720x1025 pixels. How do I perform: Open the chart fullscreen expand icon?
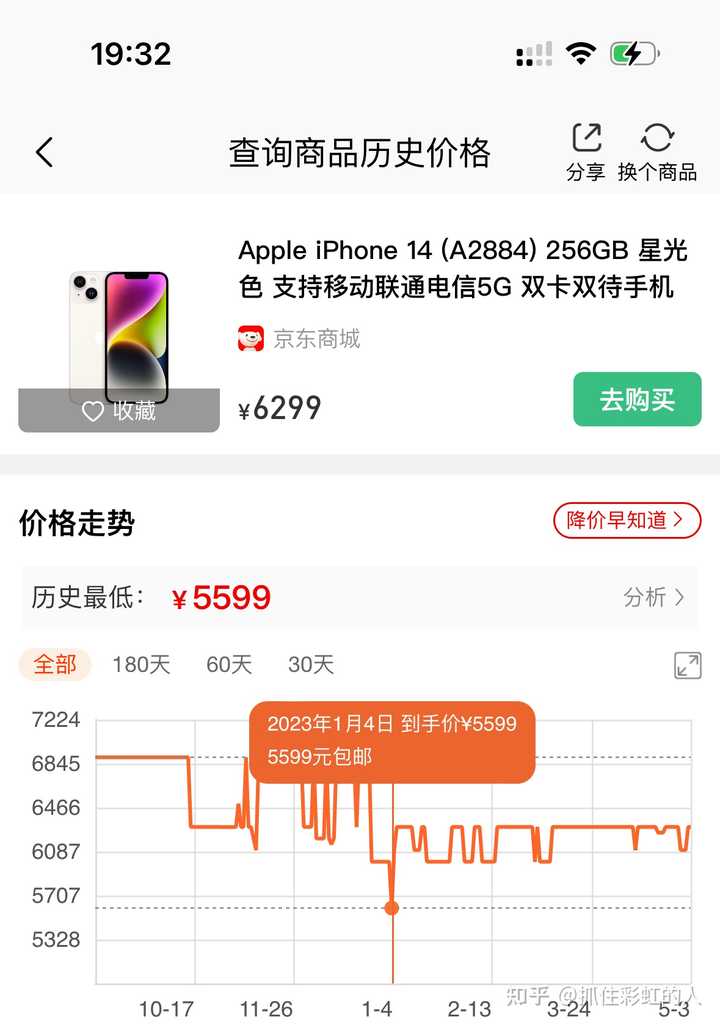[x=687, y=664]
